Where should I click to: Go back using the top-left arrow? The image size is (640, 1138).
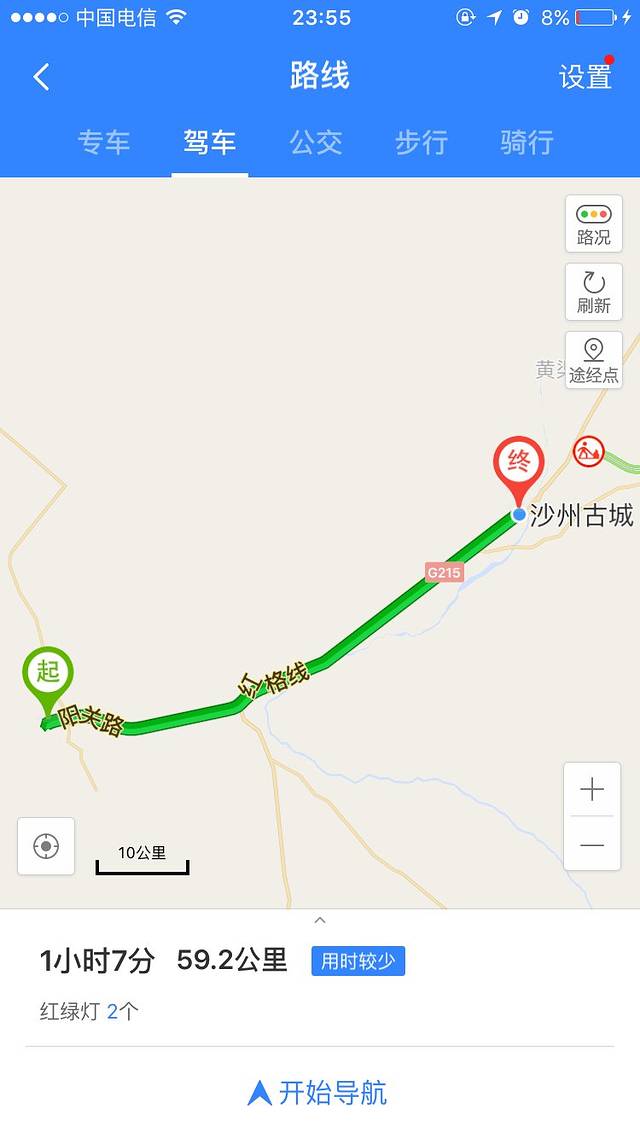41,77
